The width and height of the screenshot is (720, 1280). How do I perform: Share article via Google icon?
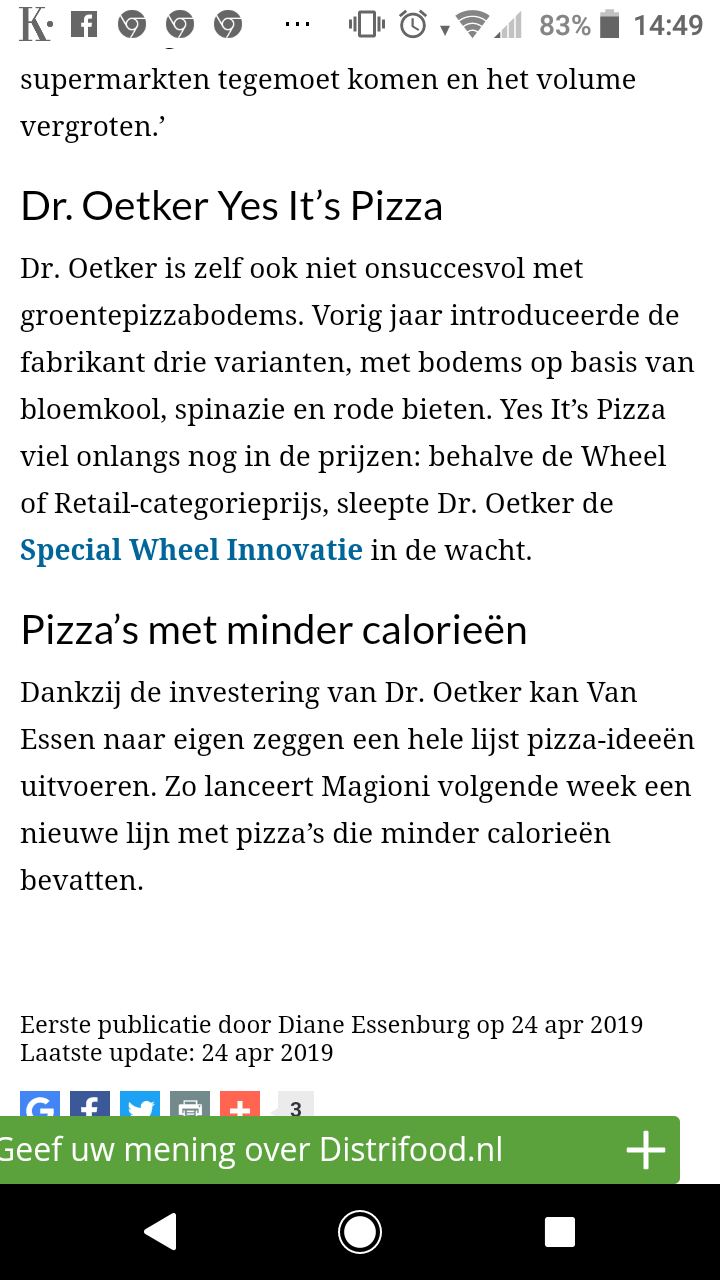[40, 1104]
